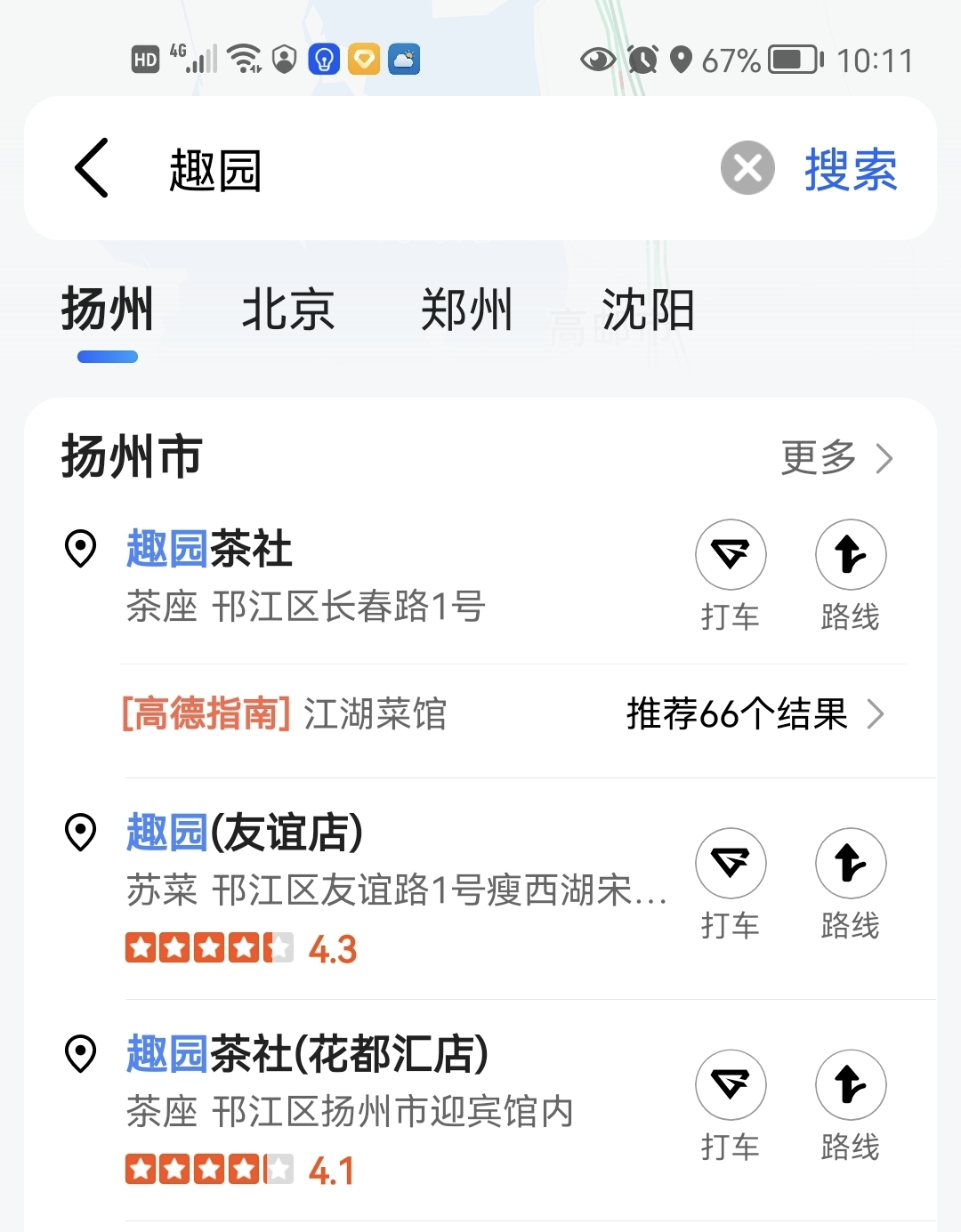Tap the 搜索 button
Image resolution: width=961 pixels, height=1232 pixels.
click(x=851, y=169)
